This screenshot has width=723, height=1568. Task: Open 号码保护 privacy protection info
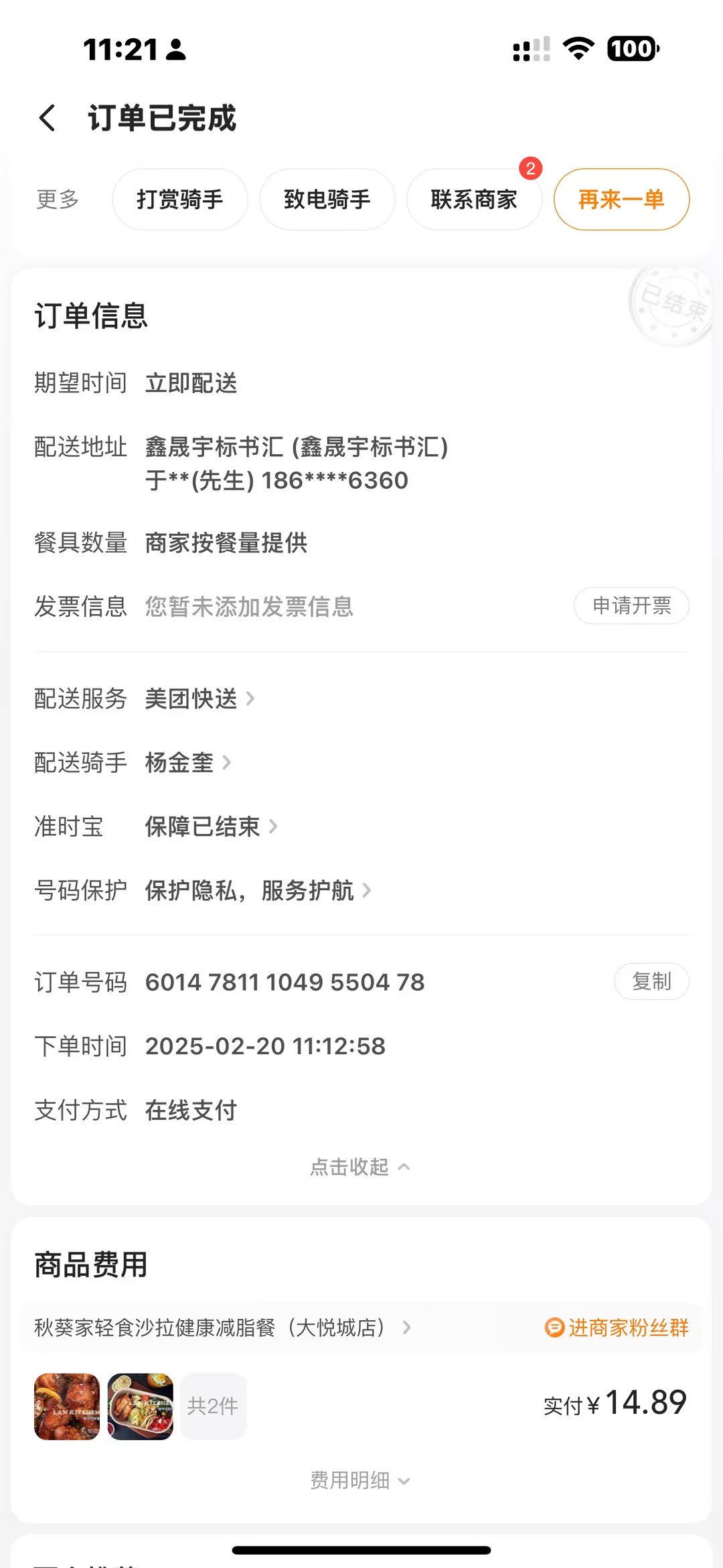click(x=257, y=891)
